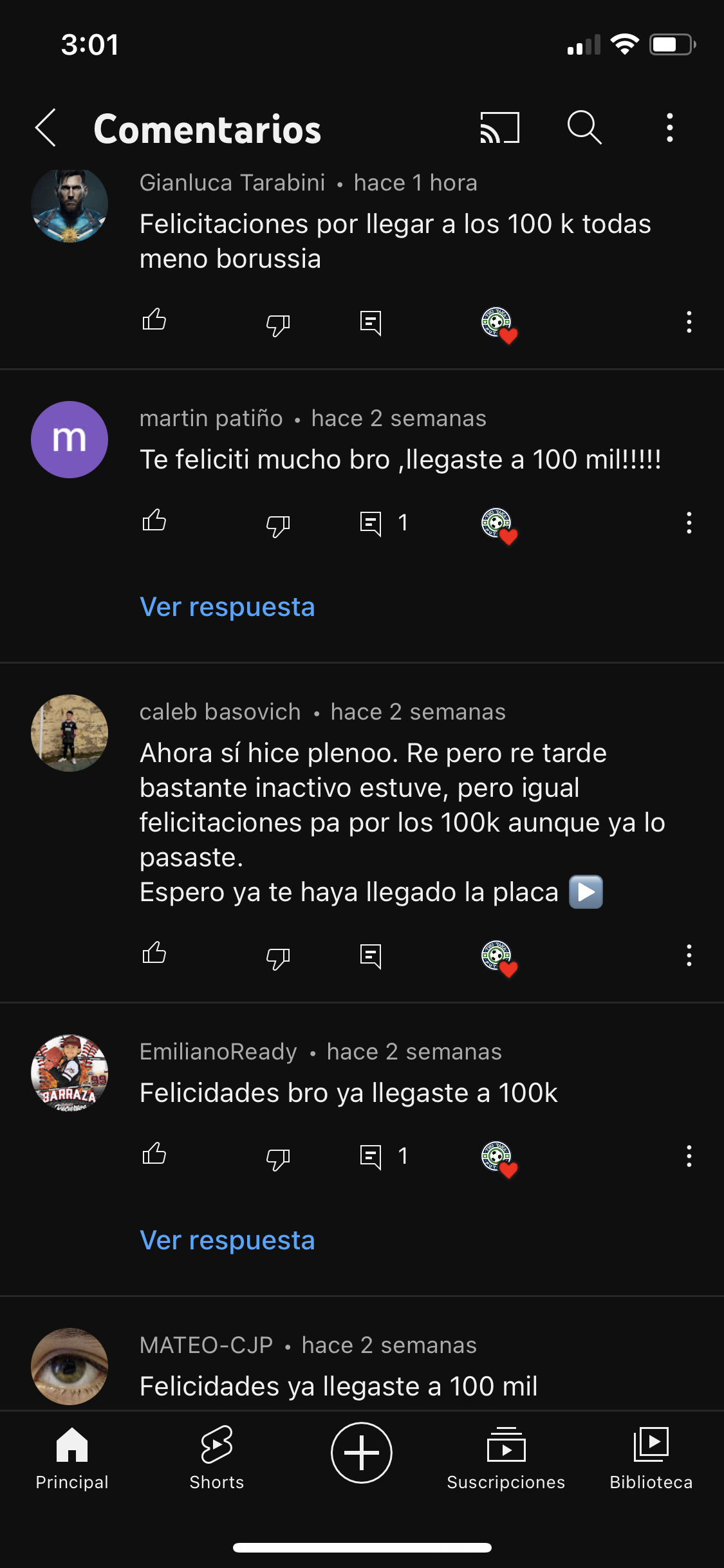
Task: Dislike caleb basovich's comment
Action: pos(278,957)
